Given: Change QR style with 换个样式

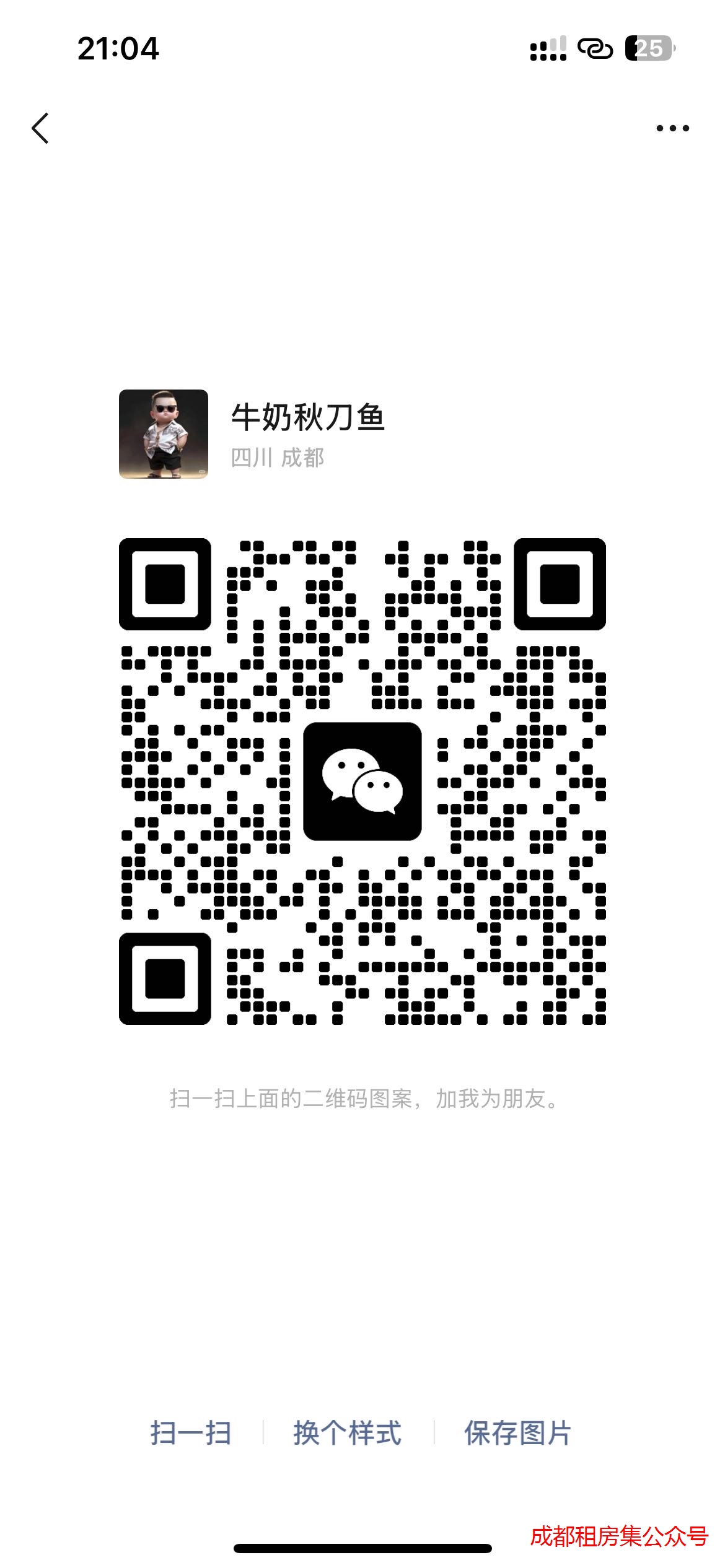Looking at the screenshot, I should point(348,1433).
